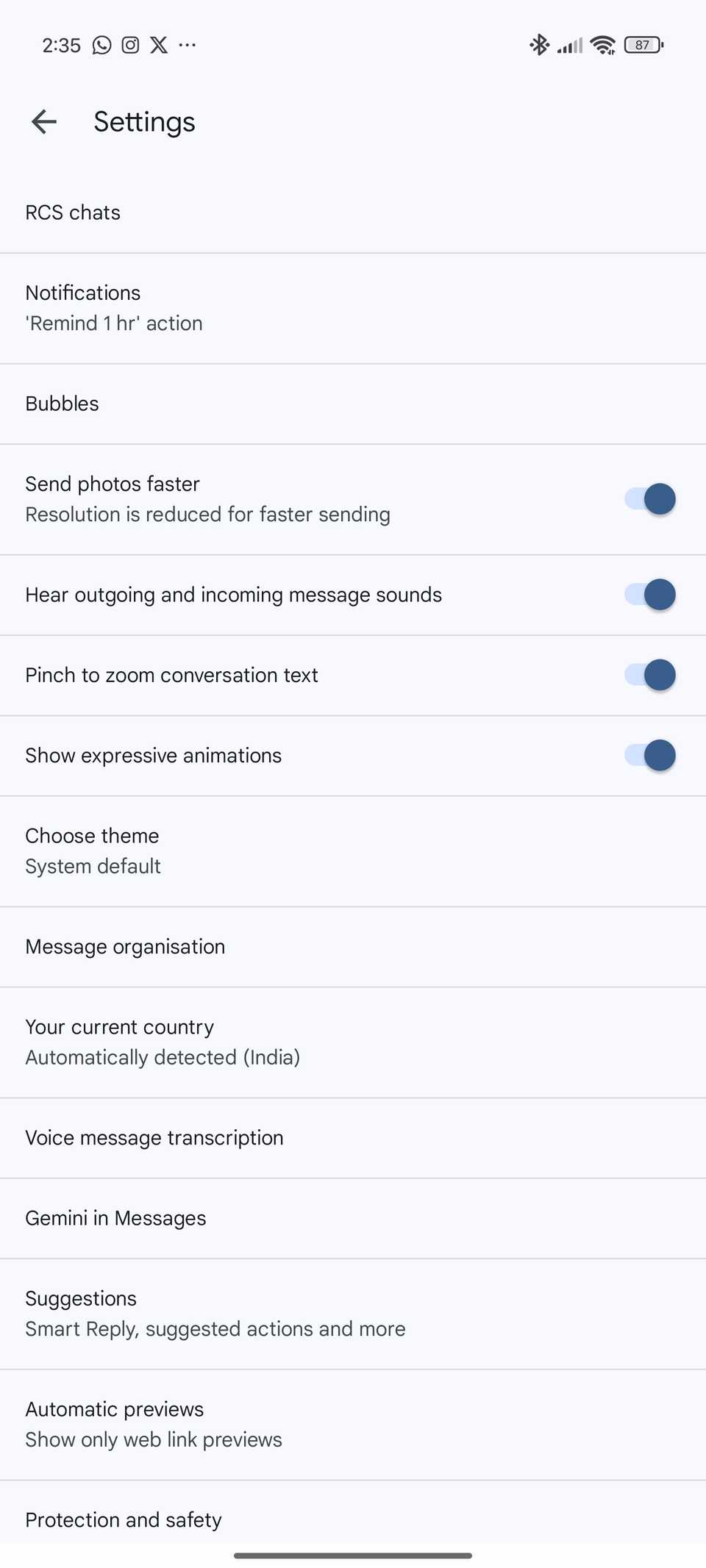This screenshot has width=706, height=1568.
Task: Tap the back arrow in Settings
Action: coord(44,122)
